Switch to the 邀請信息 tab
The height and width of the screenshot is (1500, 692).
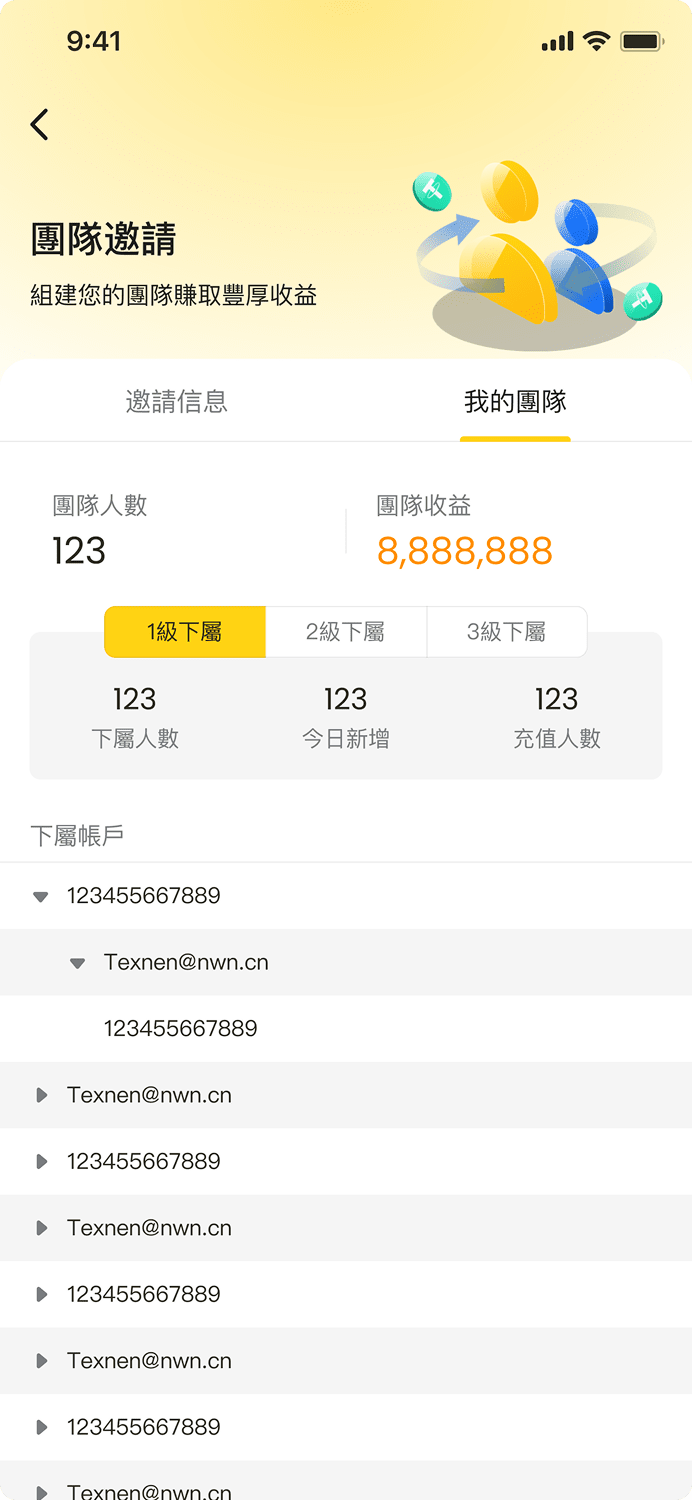(177, 402)
